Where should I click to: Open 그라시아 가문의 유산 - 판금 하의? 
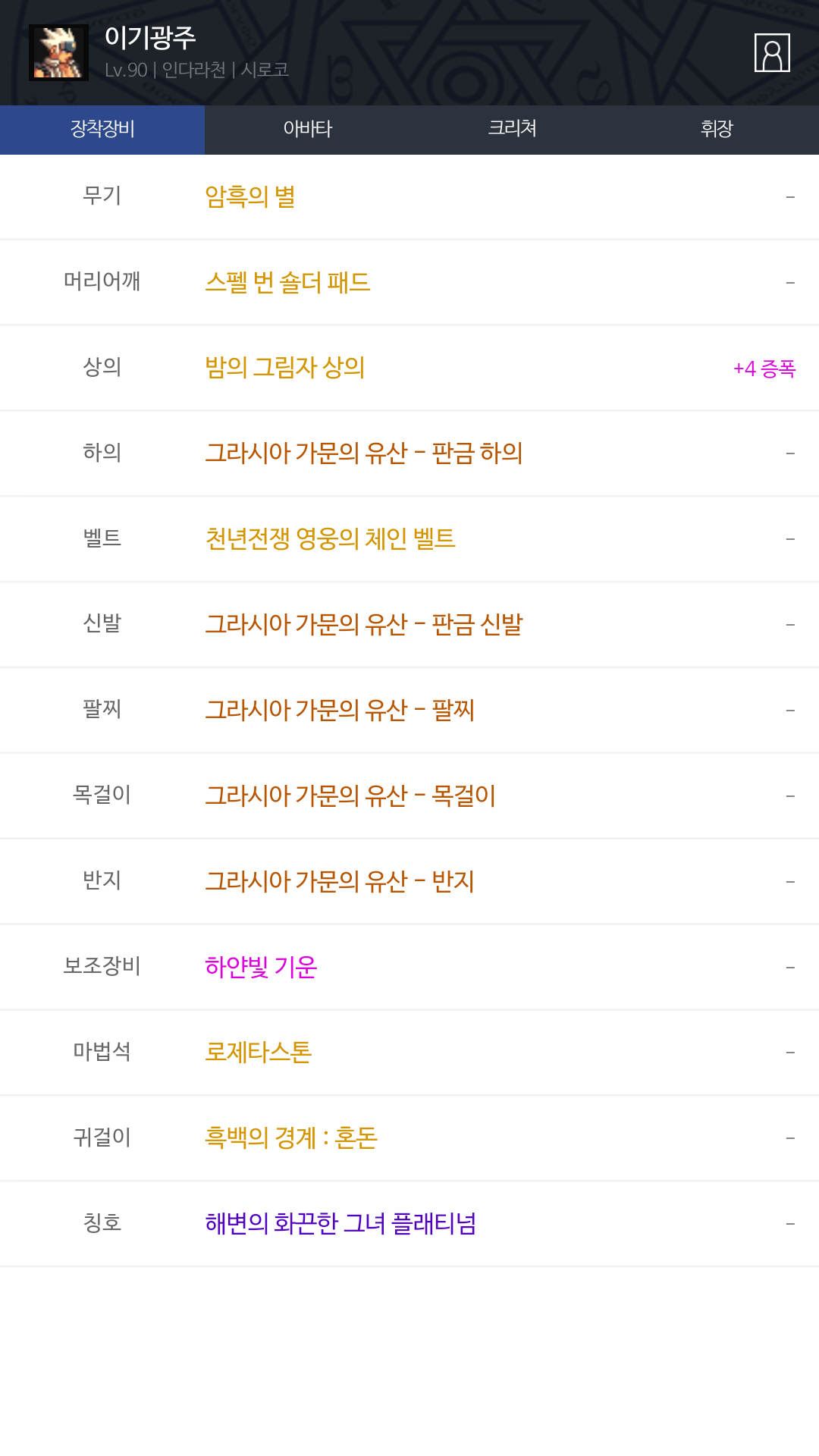click(x=364, y=454)
